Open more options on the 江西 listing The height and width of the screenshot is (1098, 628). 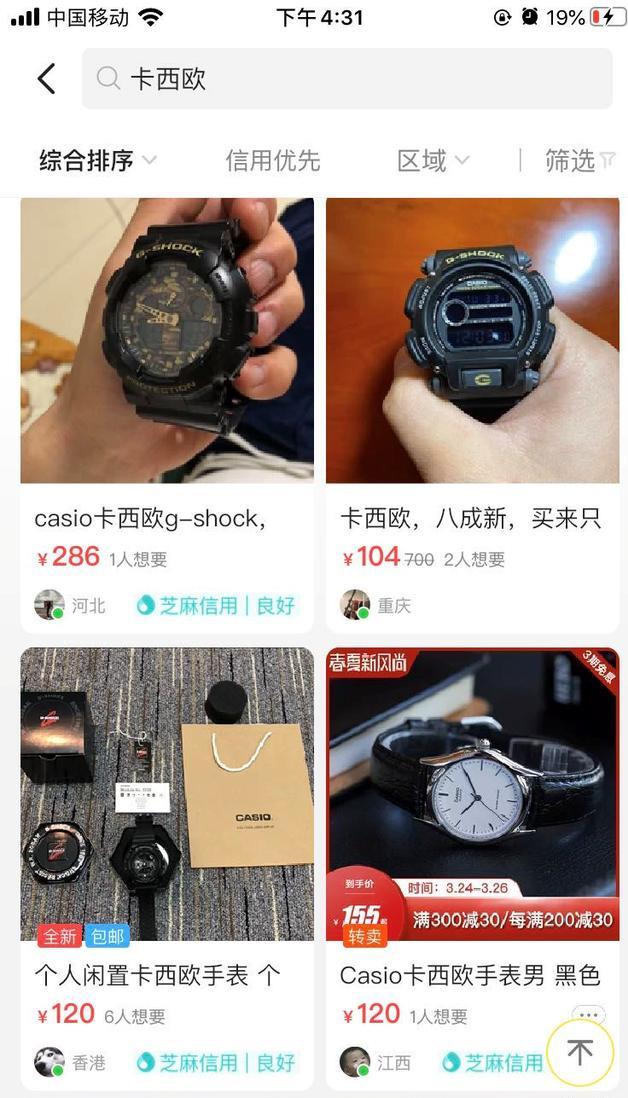click(x=589, y=1014)
